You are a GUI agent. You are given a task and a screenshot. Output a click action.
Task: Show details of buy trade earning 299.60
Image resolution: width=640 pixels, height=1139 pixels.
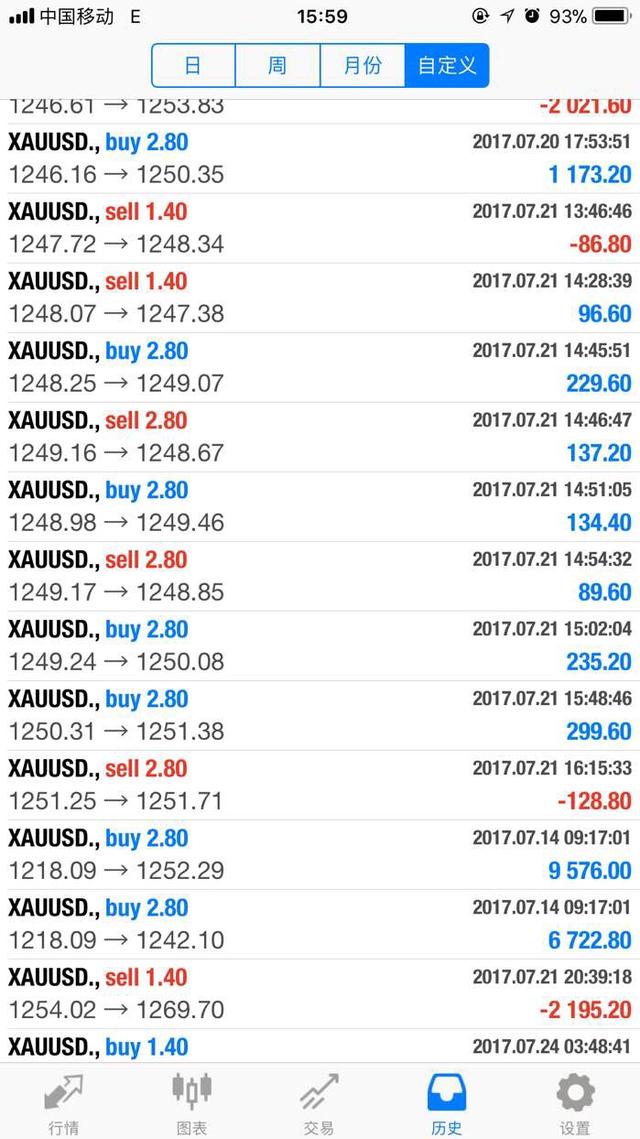320,716
